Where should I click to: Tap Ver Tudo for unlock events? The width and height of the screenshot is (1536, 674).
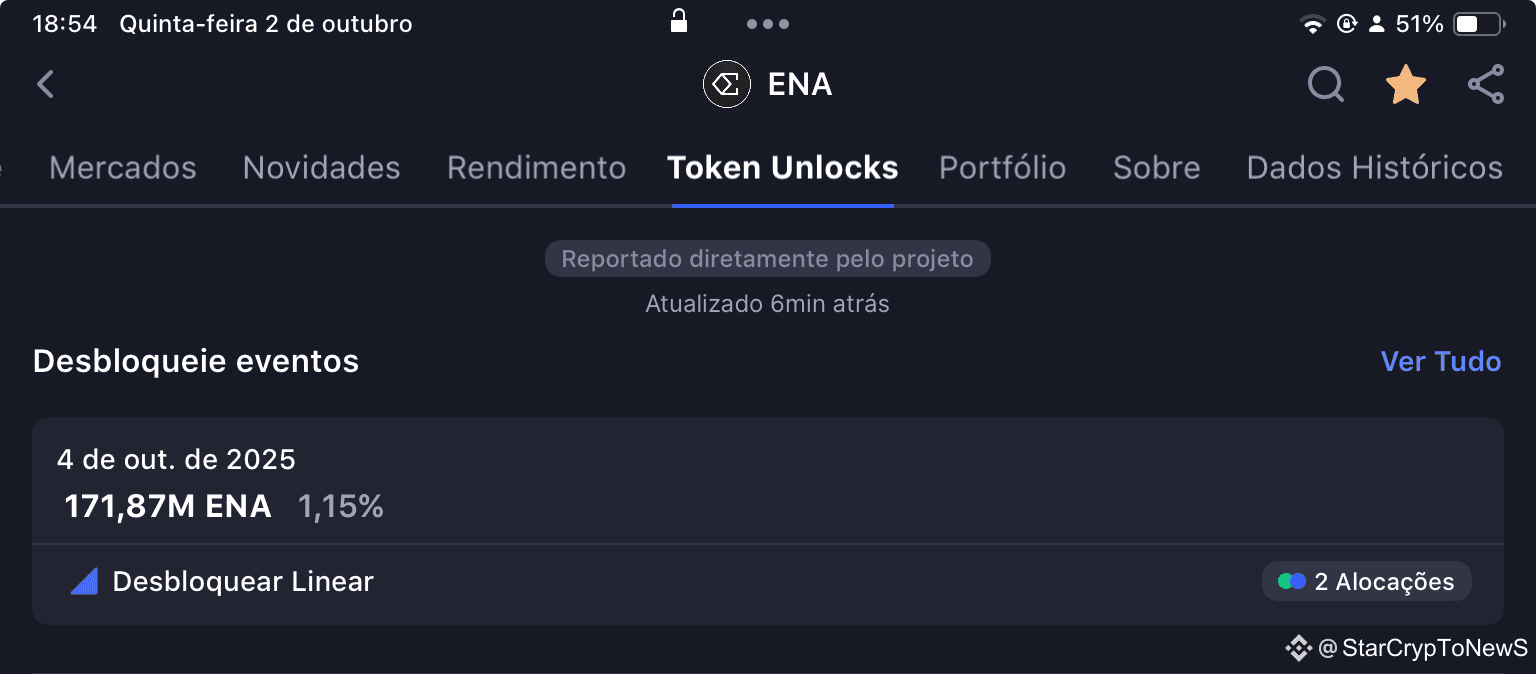point(1440,361)
